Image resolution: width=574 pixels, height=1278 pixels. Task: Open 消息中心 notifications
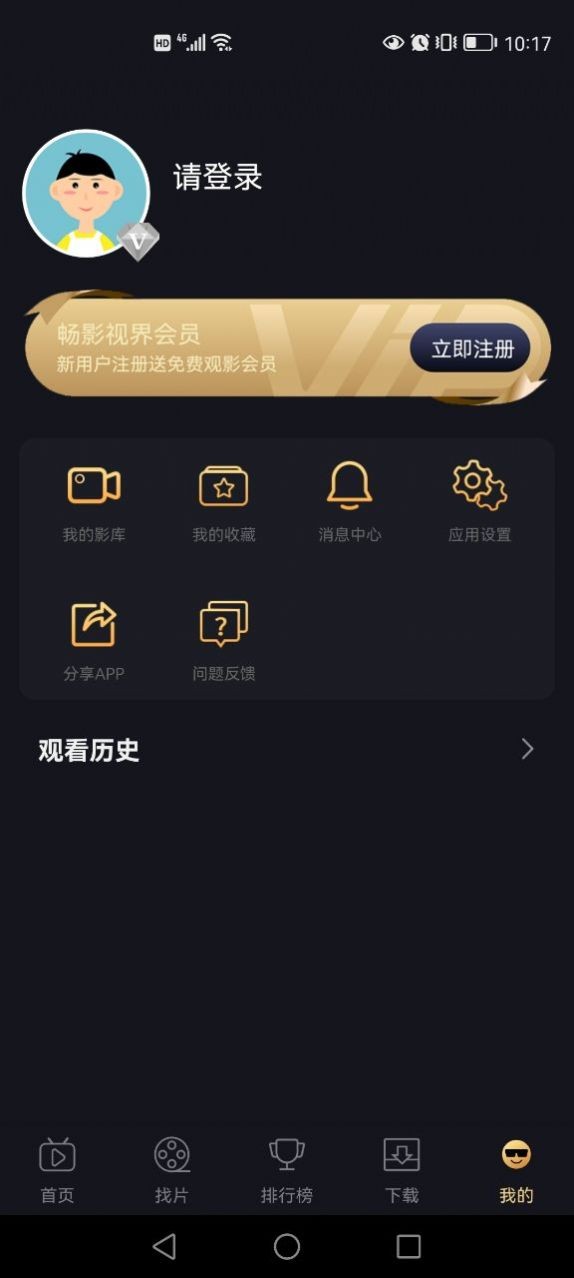click(350, 502)
